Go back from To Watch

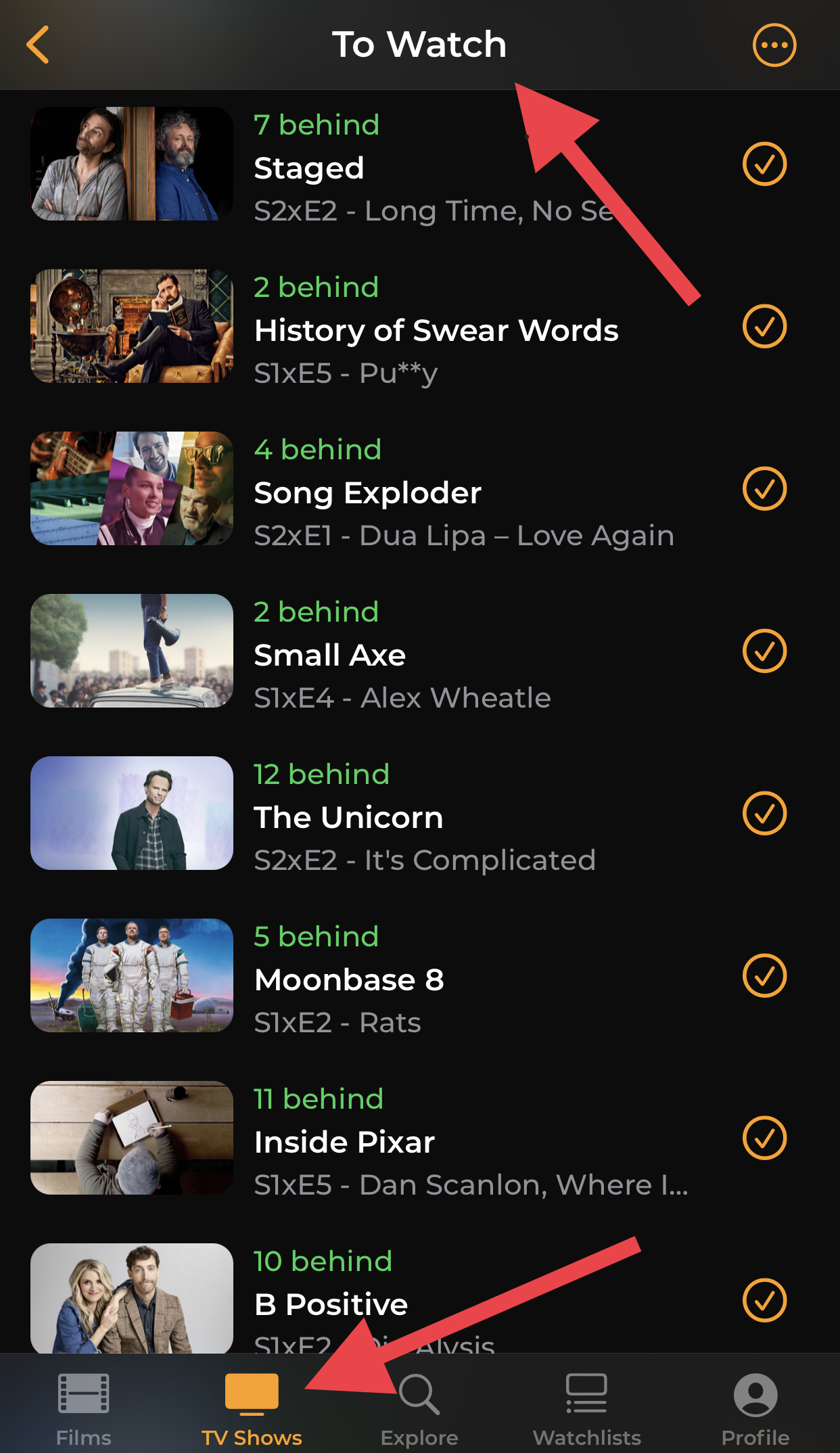click(38, 45)
